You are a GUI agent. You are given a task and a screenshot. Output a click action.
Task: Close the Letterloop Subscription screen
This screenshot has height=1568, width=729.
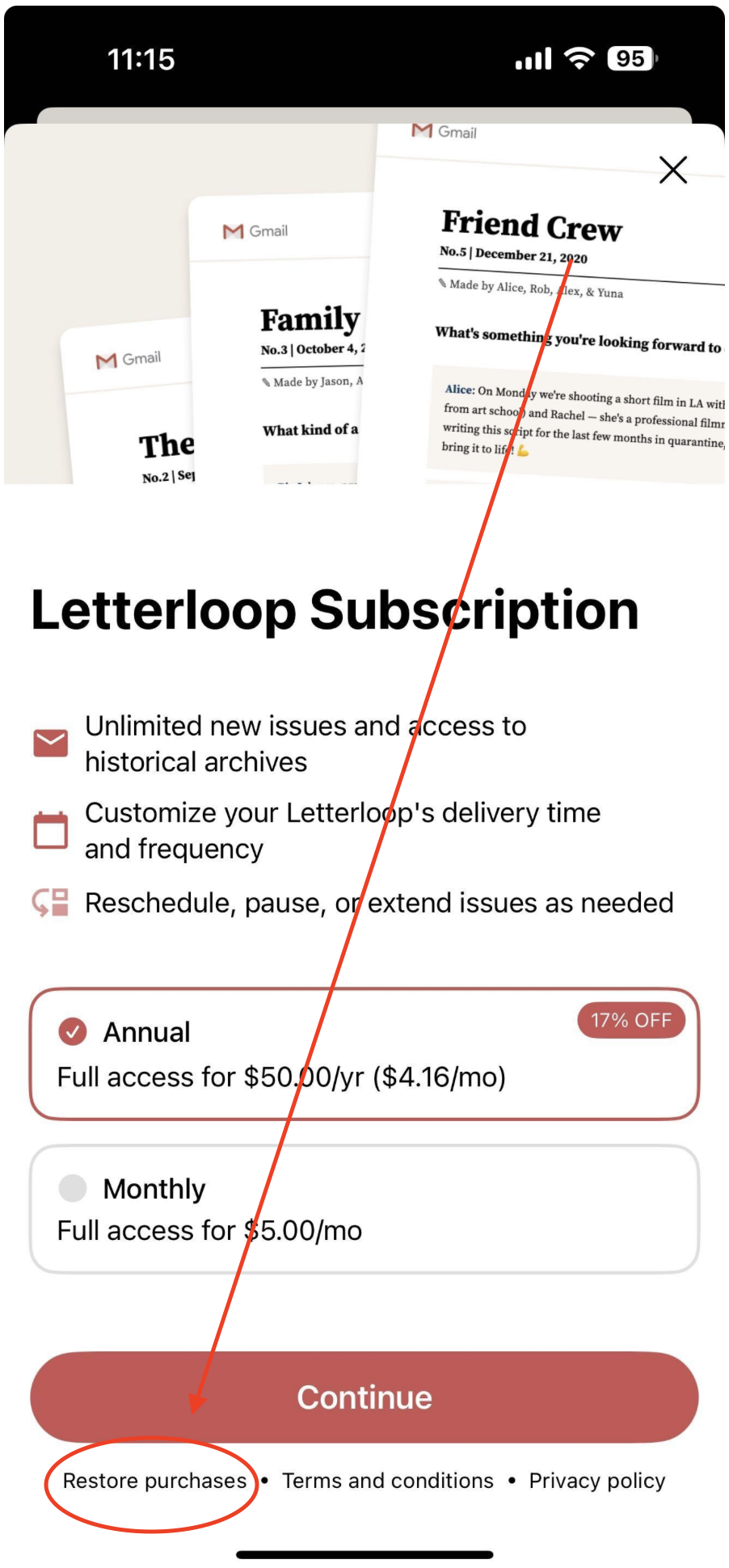click(672, 170)
